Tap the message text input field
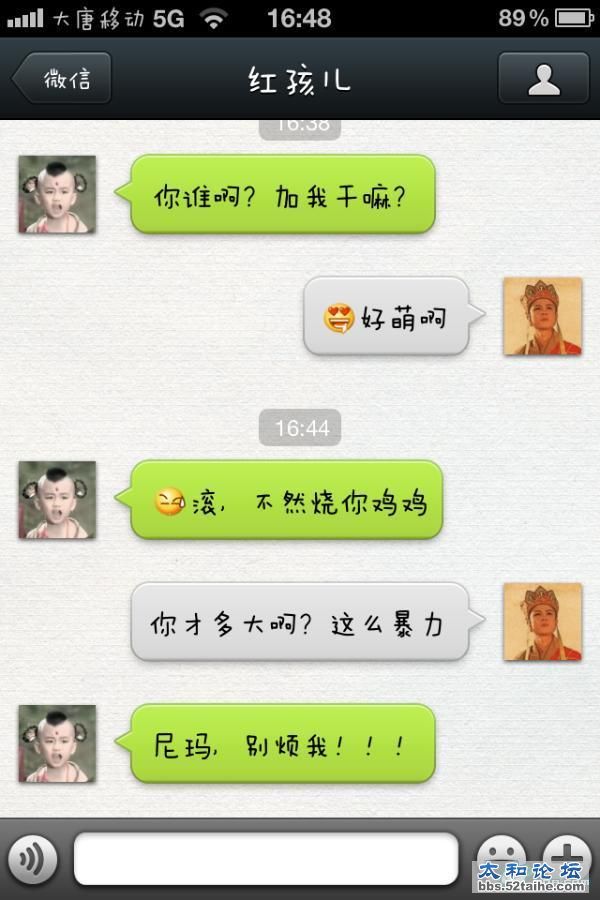 [266, 858]
